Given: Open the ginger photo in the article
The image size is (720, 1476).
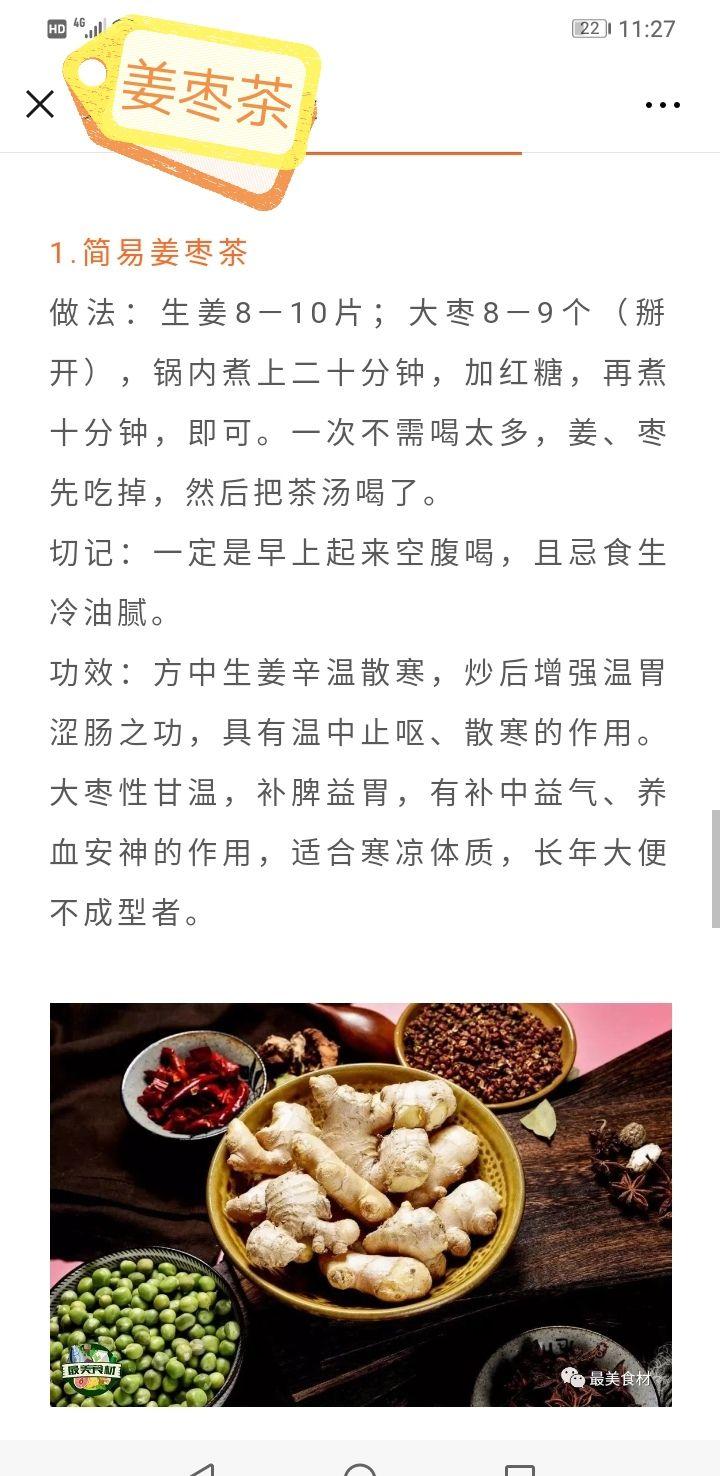Looking at the screenshot, I should [361, 1204].
